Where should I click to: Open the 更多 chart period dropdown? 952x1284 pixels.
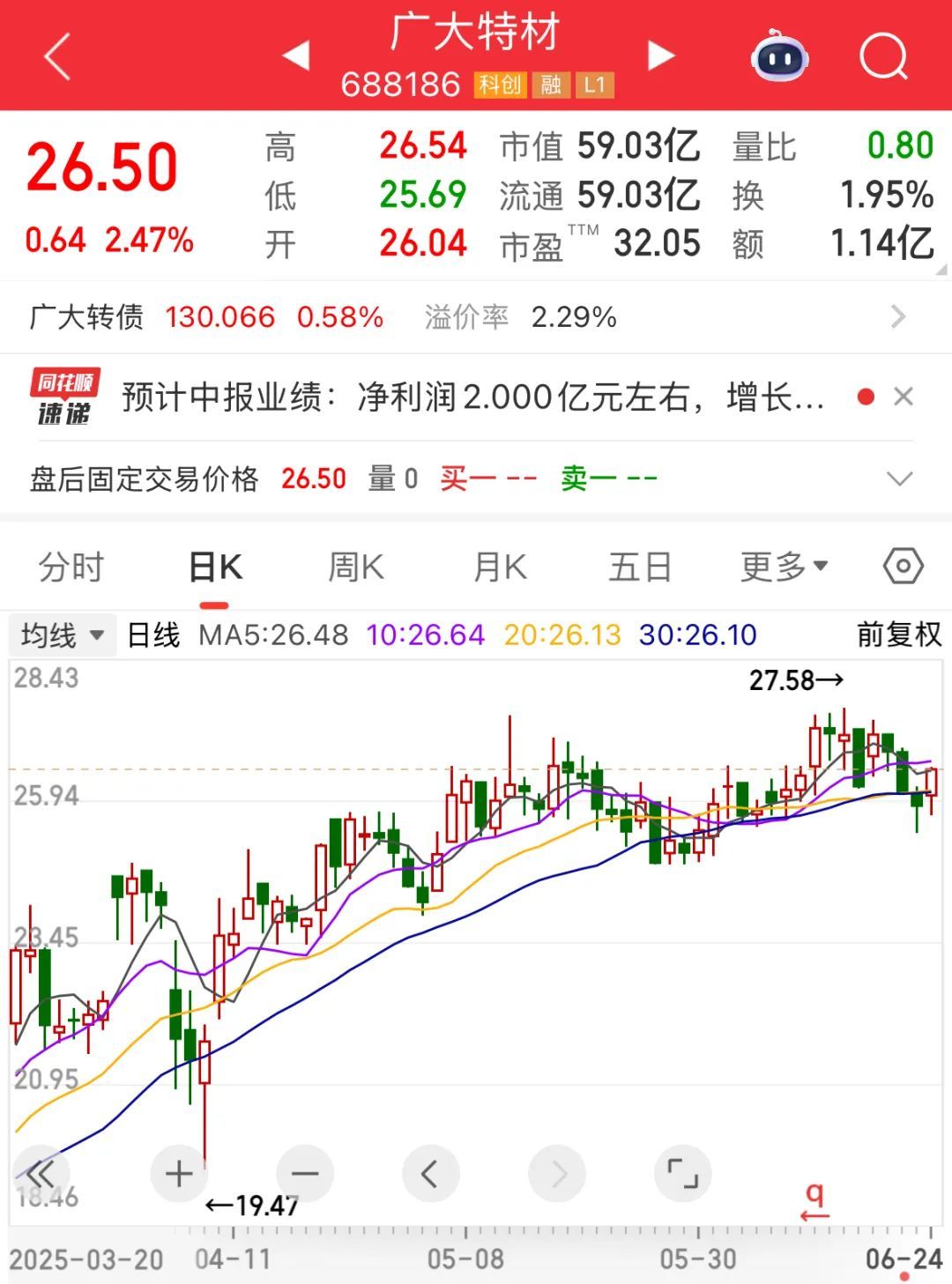(x=784, y=567)
